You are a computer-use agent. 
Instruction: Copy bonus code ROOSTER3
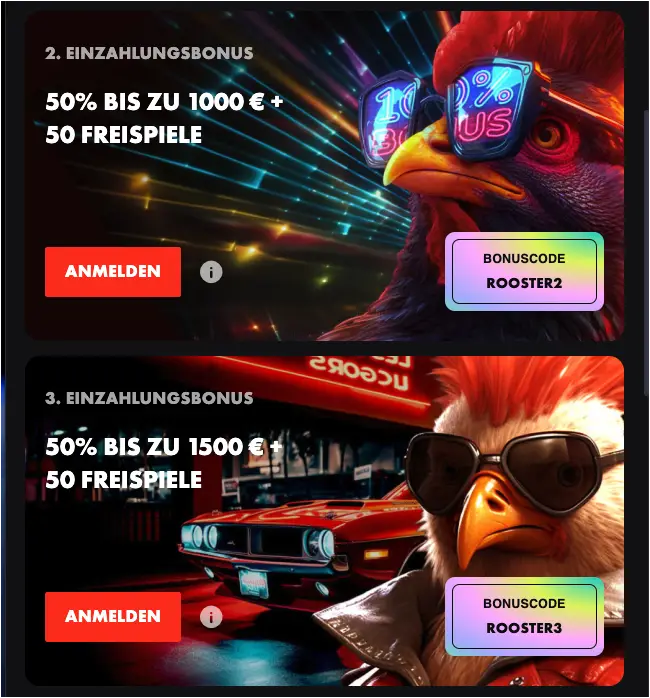pyautogui.click(x=524, y=616)
